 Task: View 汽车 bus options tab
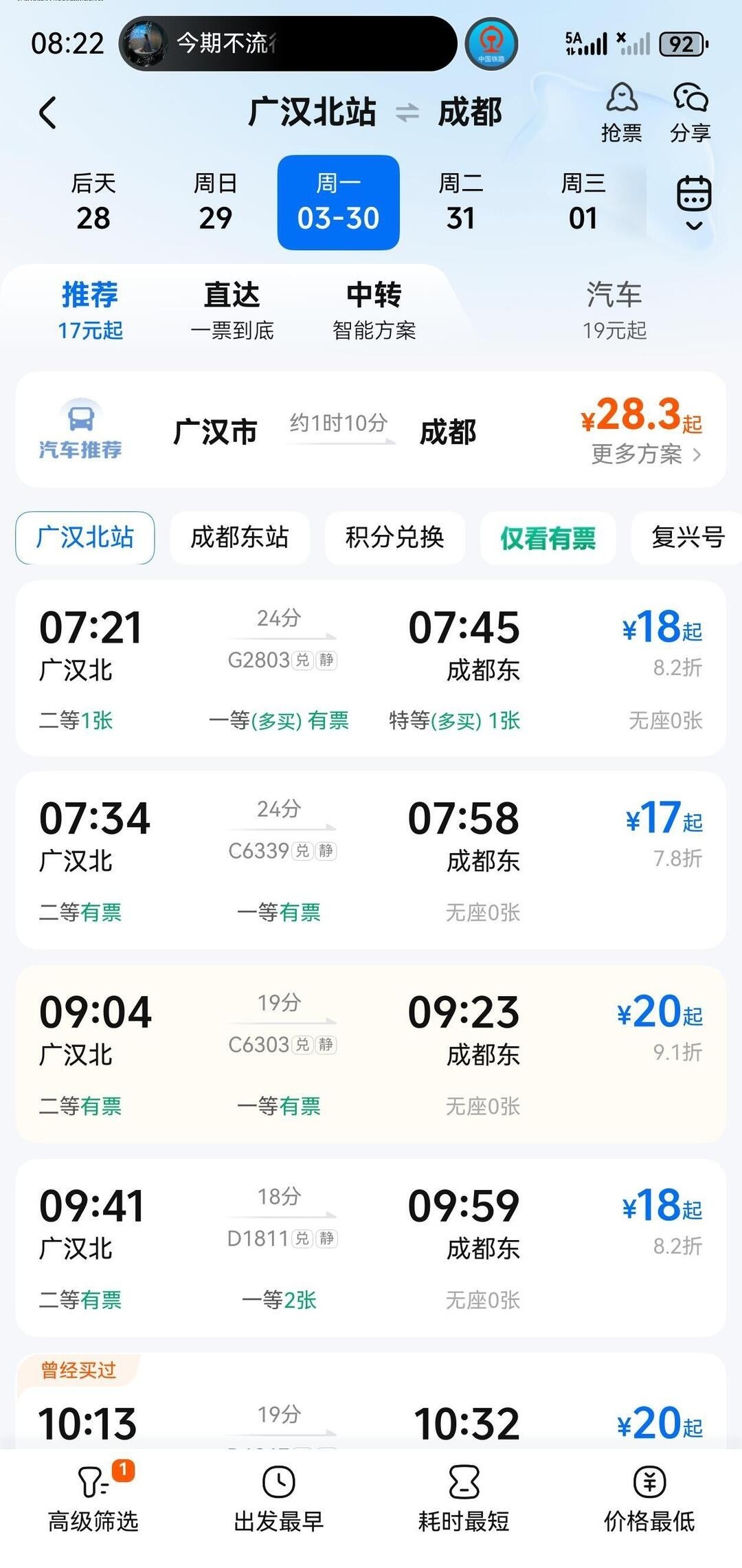point(614,311)
